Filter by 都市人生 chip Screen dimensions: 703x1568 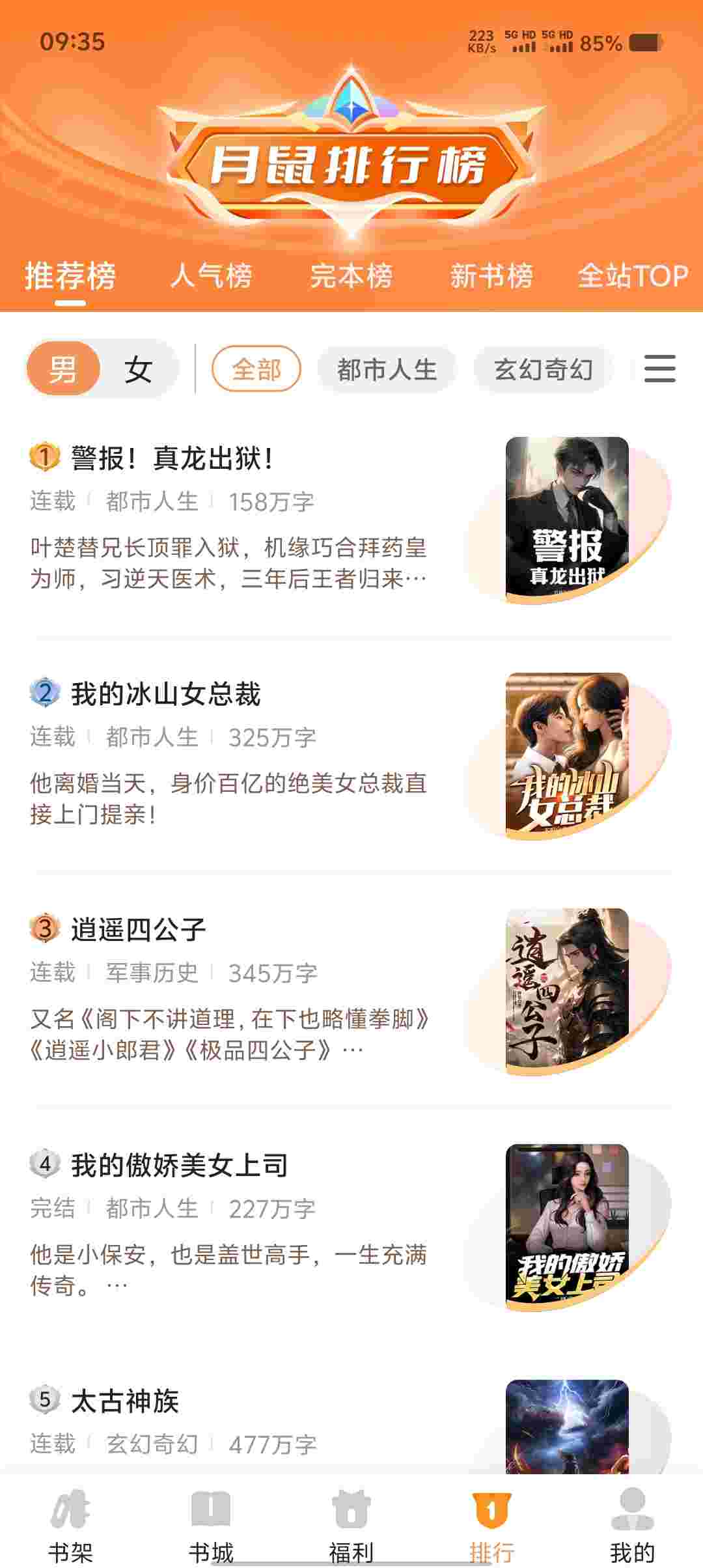coord(387,369)
